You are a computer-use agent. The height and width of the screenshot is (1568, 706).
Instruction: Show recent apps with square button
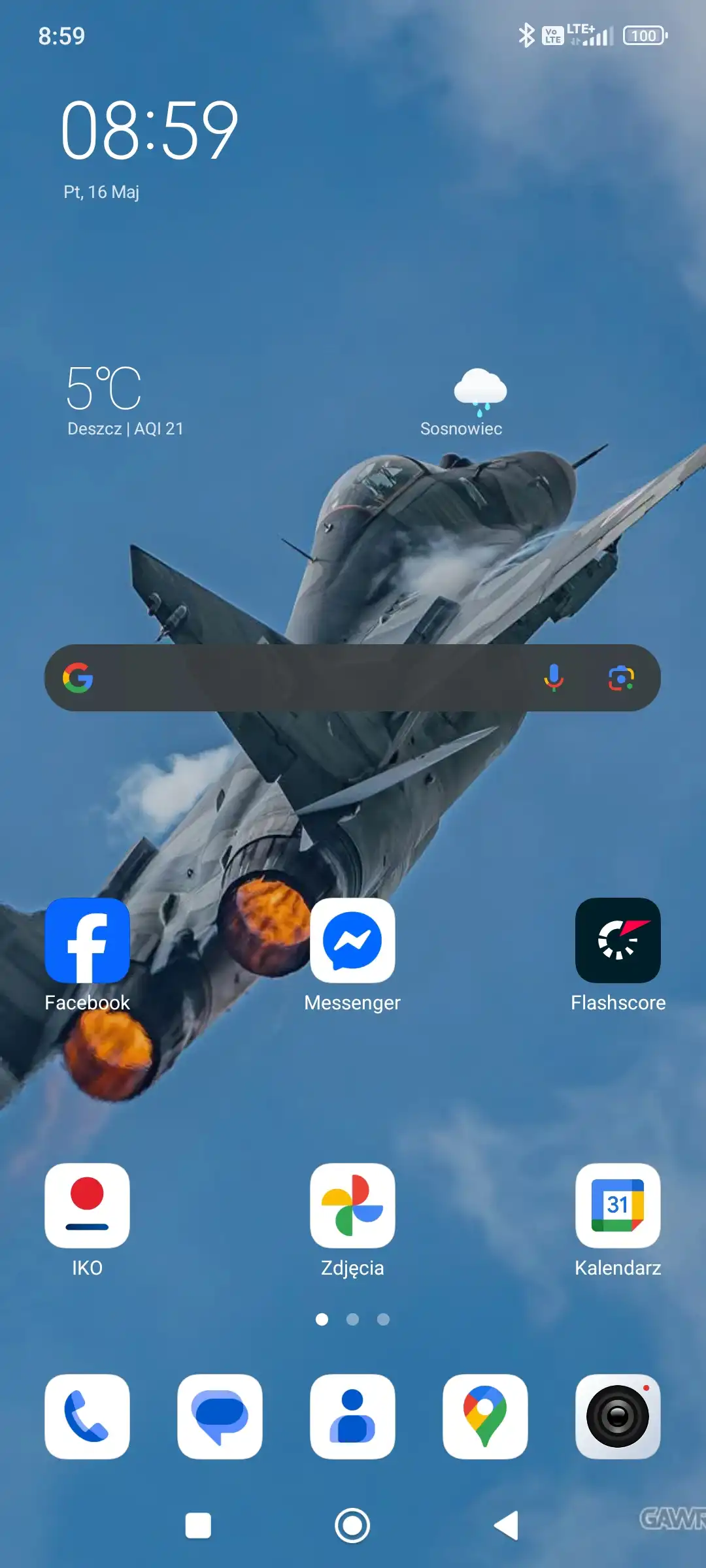[x=198, y=1526]
